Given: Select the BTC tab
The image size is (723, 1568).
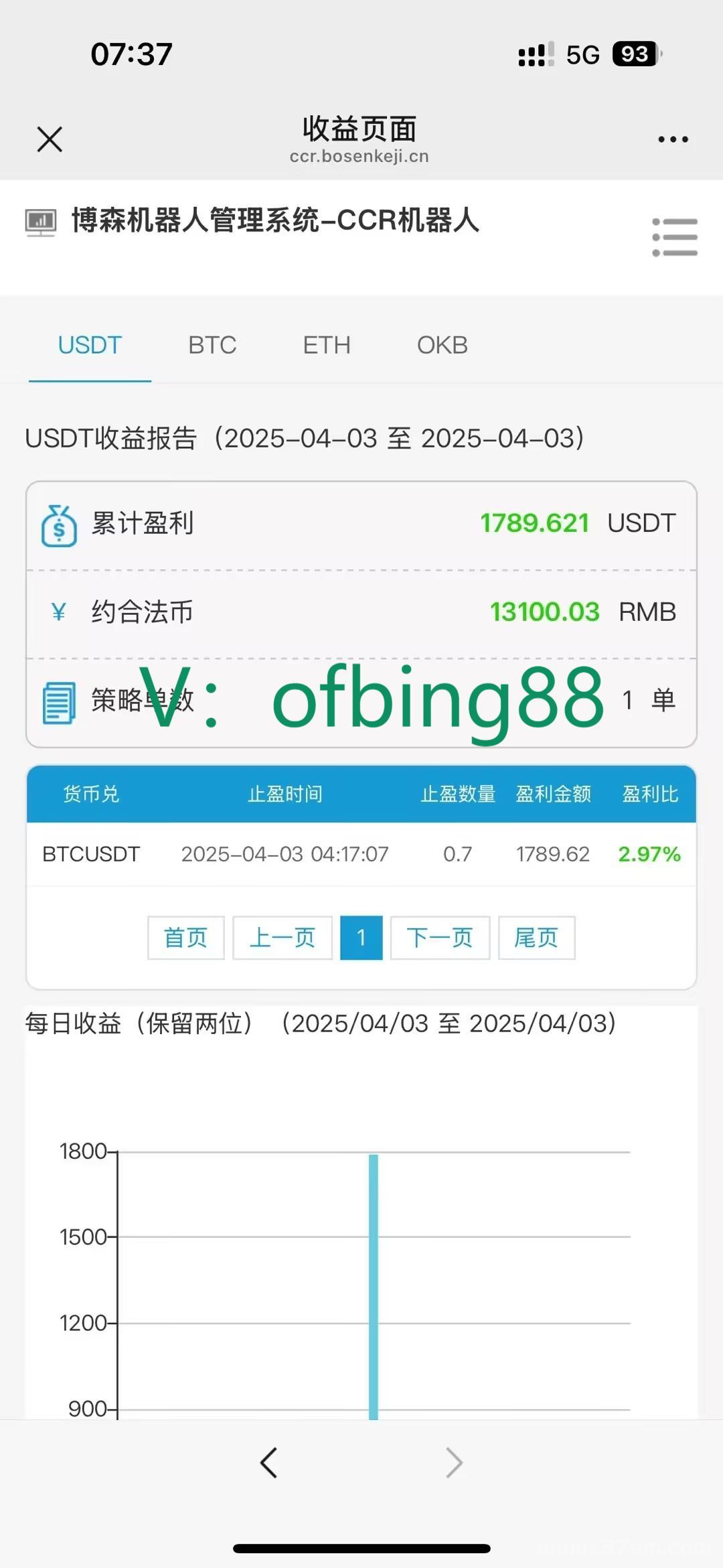Looking at the screenshot, I should [212, 346].
